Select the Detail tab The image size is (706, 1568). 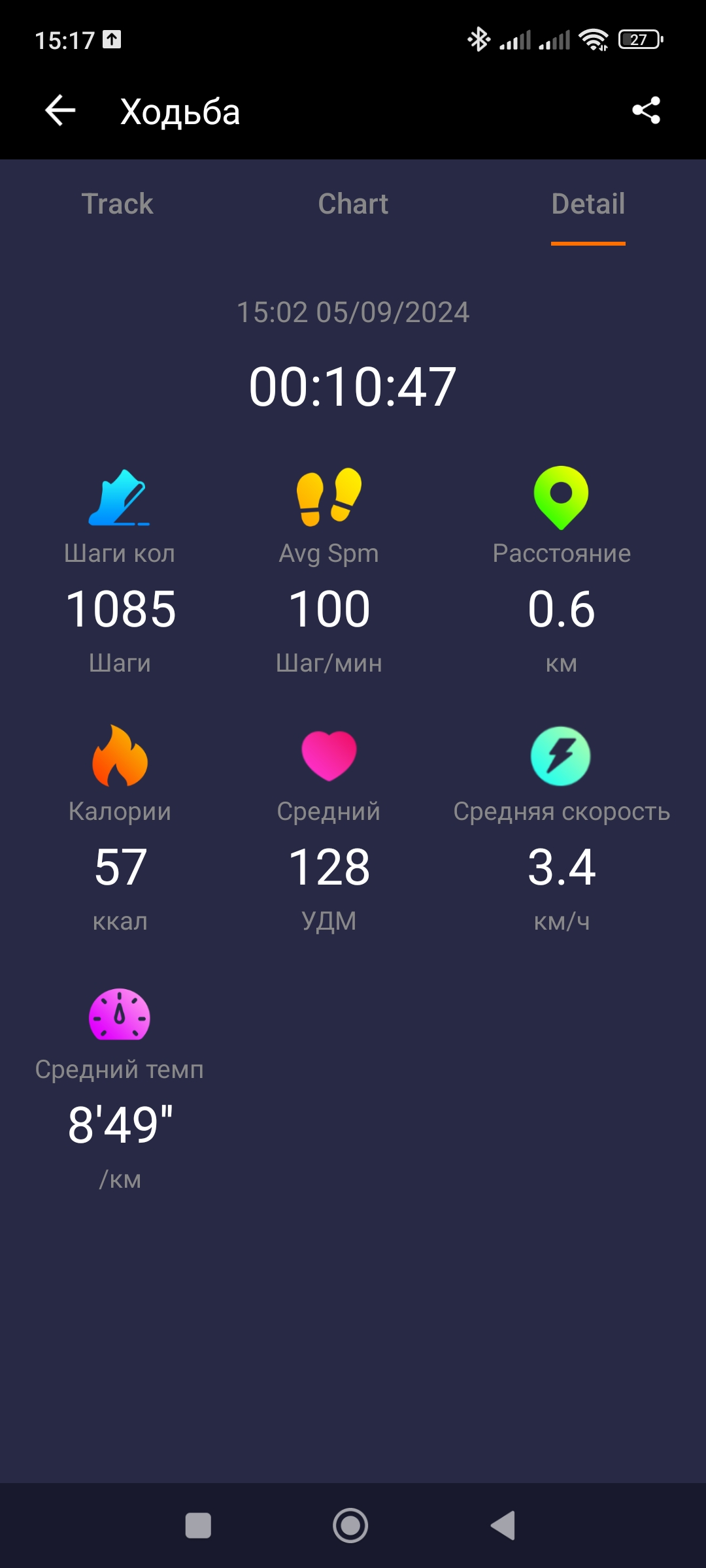(x=588, y=204)
